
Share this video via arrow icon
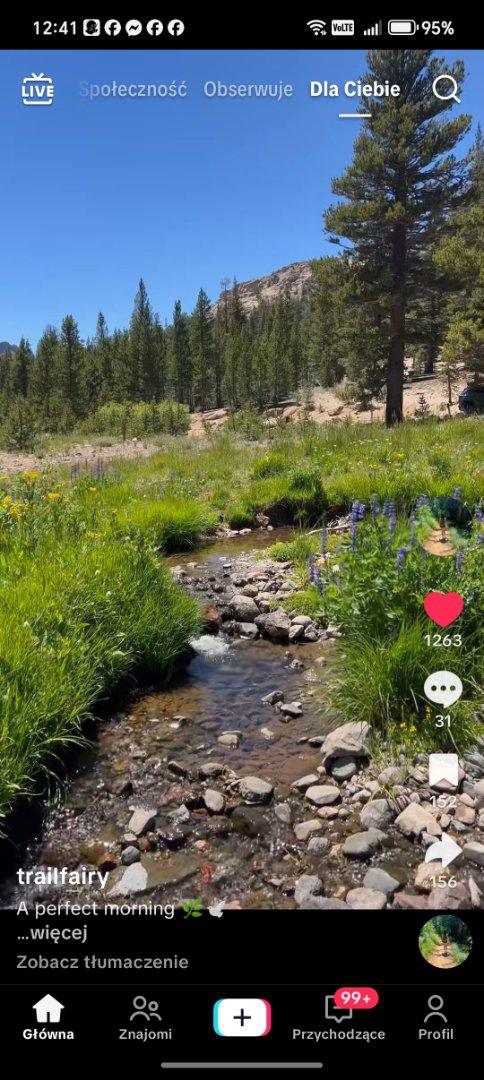click(x=443, y=851)
